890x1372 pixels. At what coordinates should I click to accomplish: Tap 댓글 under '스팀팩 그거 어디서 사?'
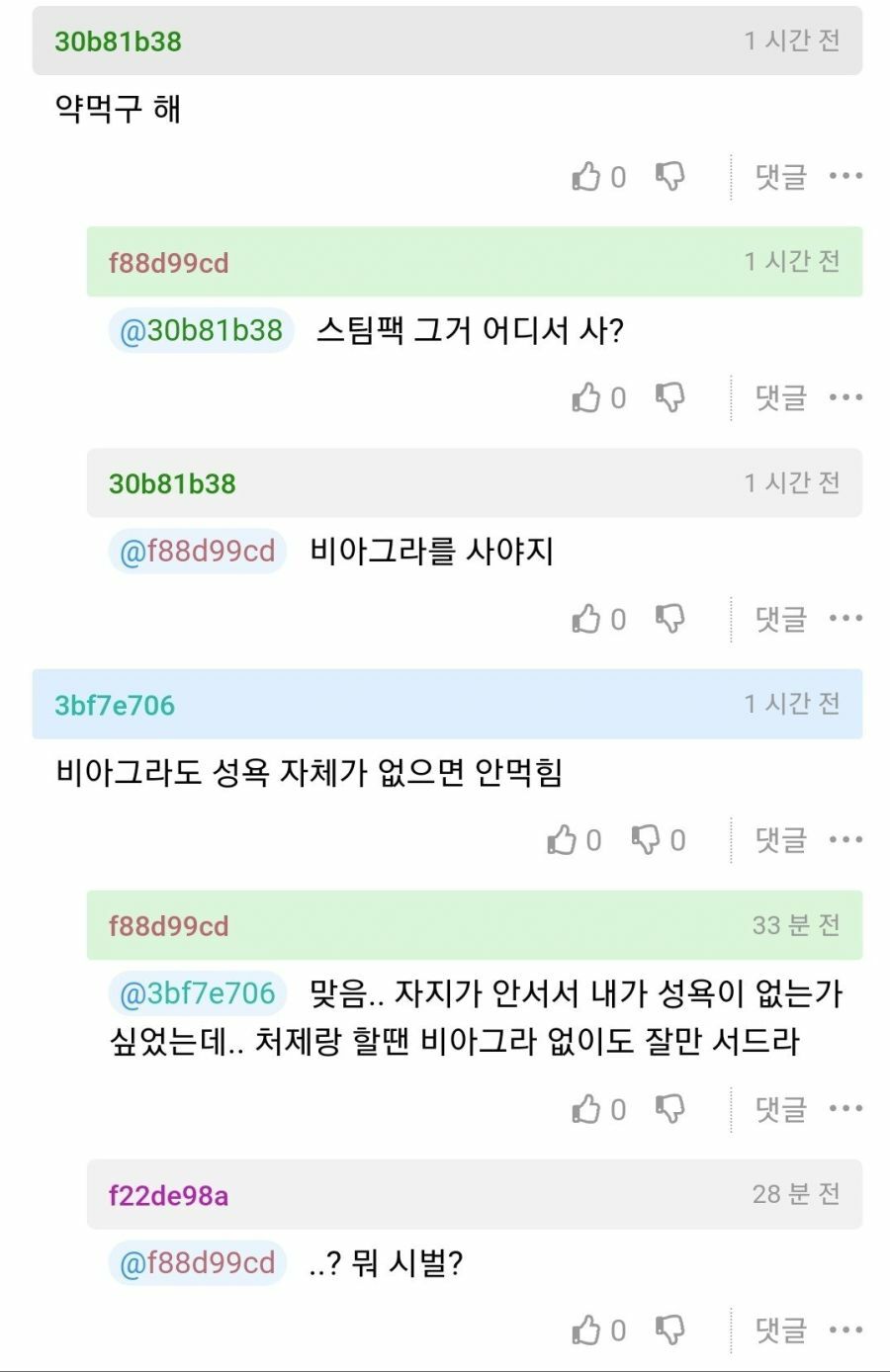click(x=780, y=397)
